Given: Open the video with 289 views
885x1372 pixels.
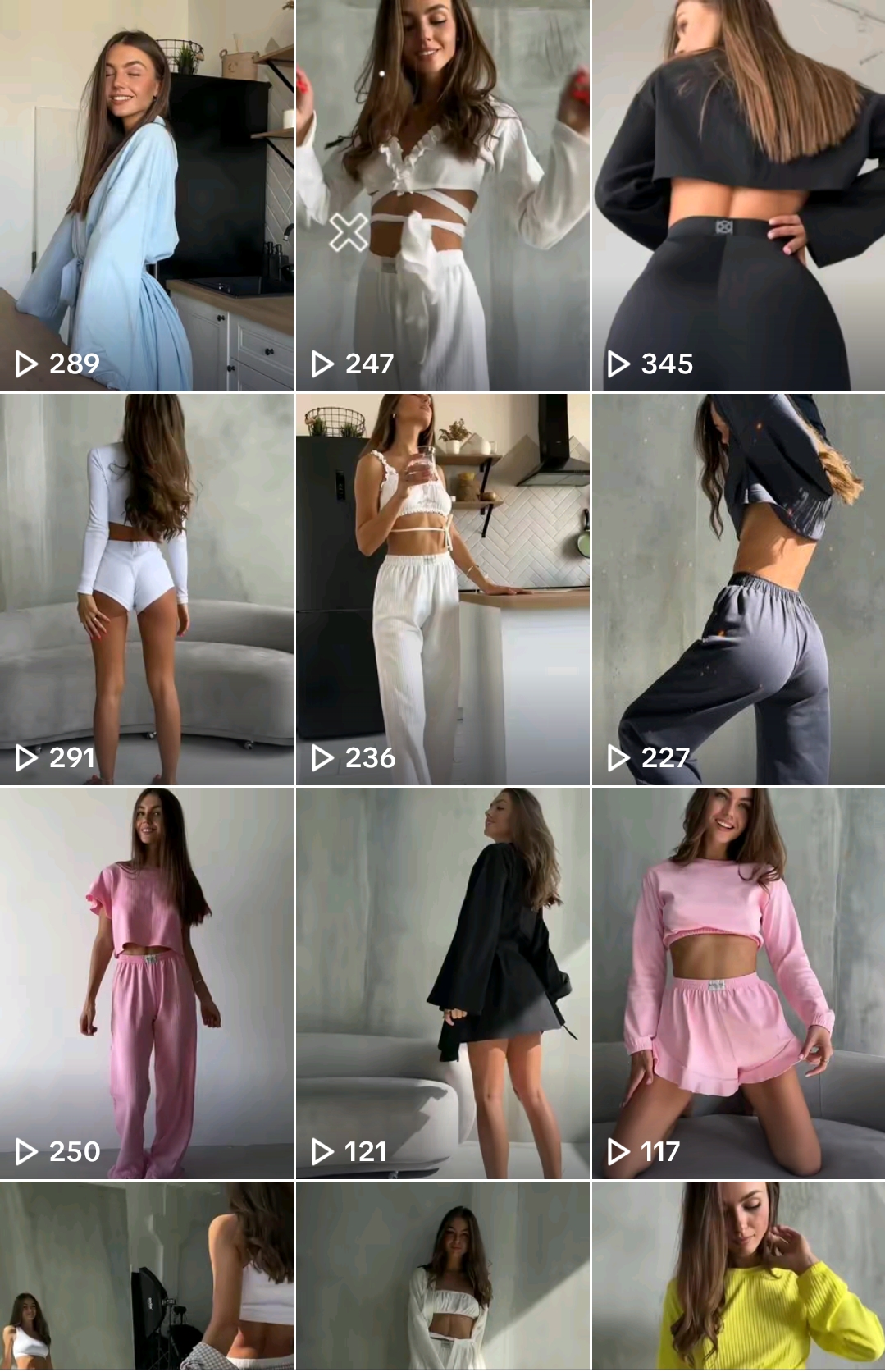Looking at the screenshot, I should pos(146,195).
